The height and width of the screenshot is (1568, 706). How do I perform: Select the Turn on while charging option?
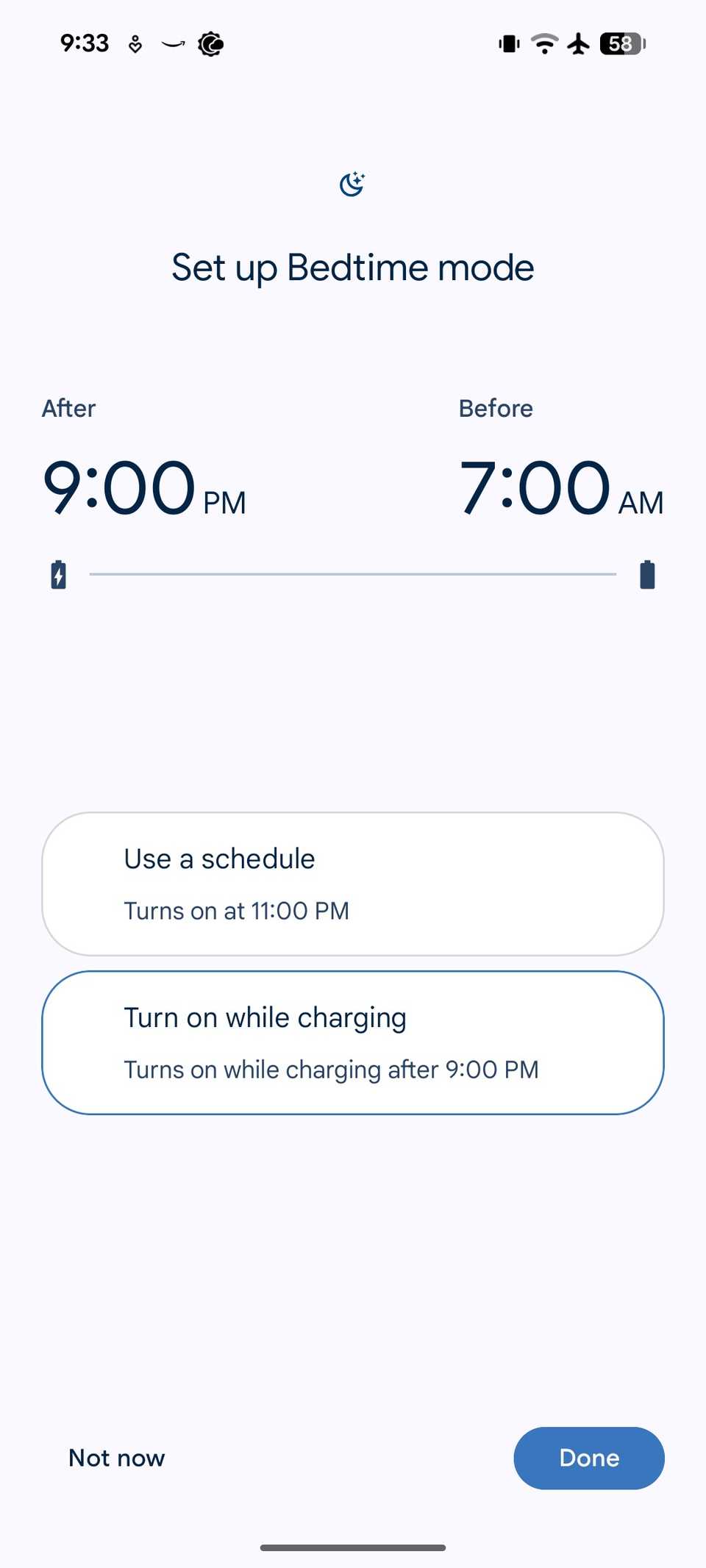pyautogui.click(x=352, y=1042)
